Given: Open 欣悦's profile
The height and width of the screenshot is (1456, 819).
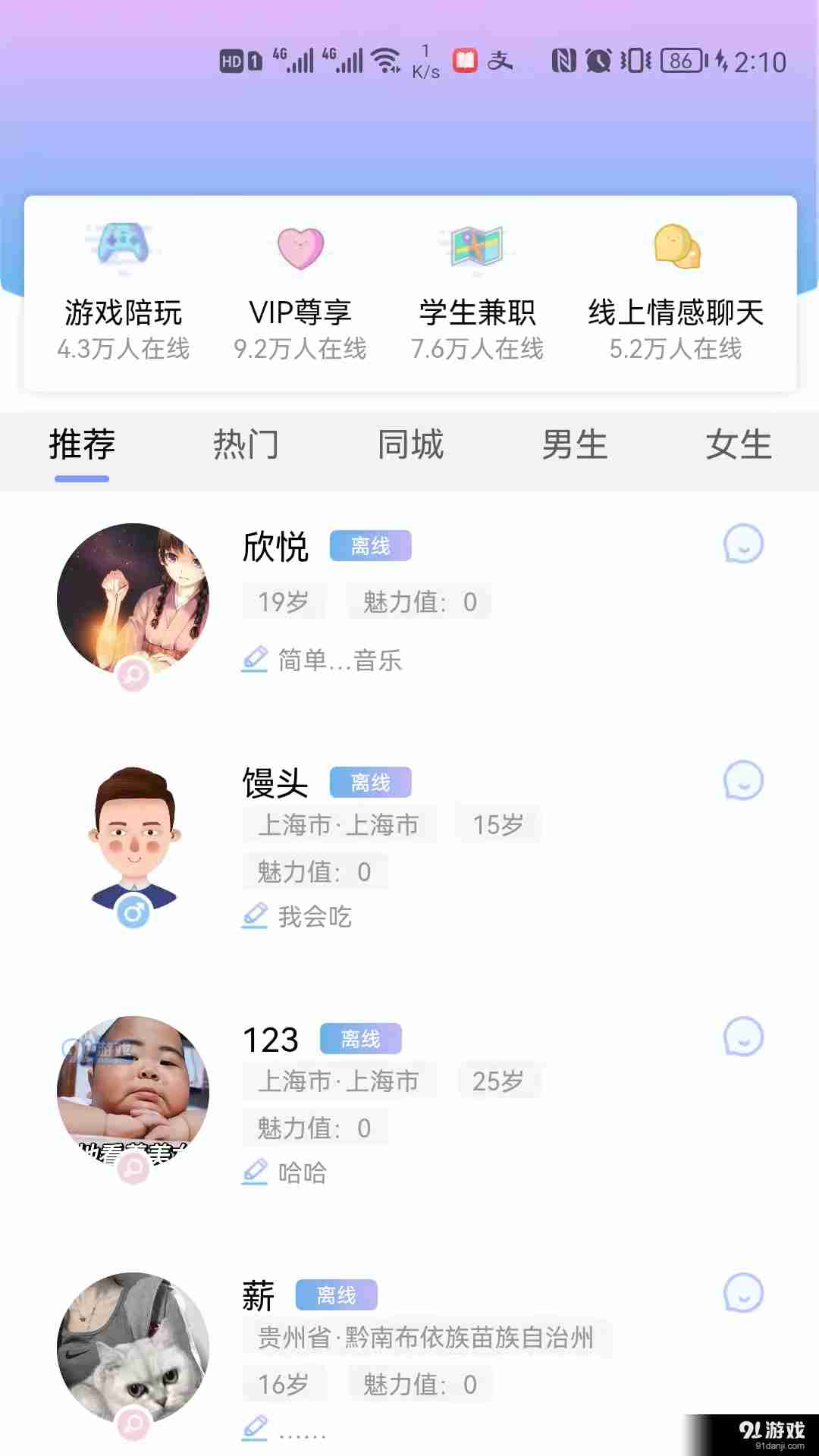Looking at the screenshot, I should (133, 599).
